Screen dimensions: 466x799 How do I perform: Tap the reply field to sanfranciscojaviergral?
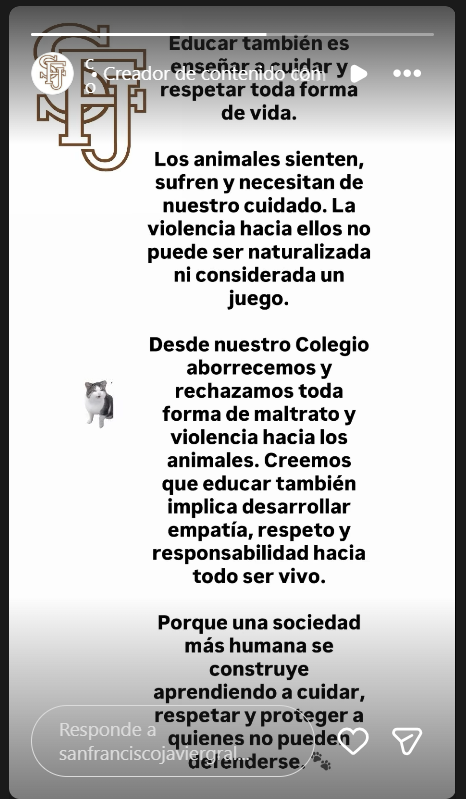point(173,740)
